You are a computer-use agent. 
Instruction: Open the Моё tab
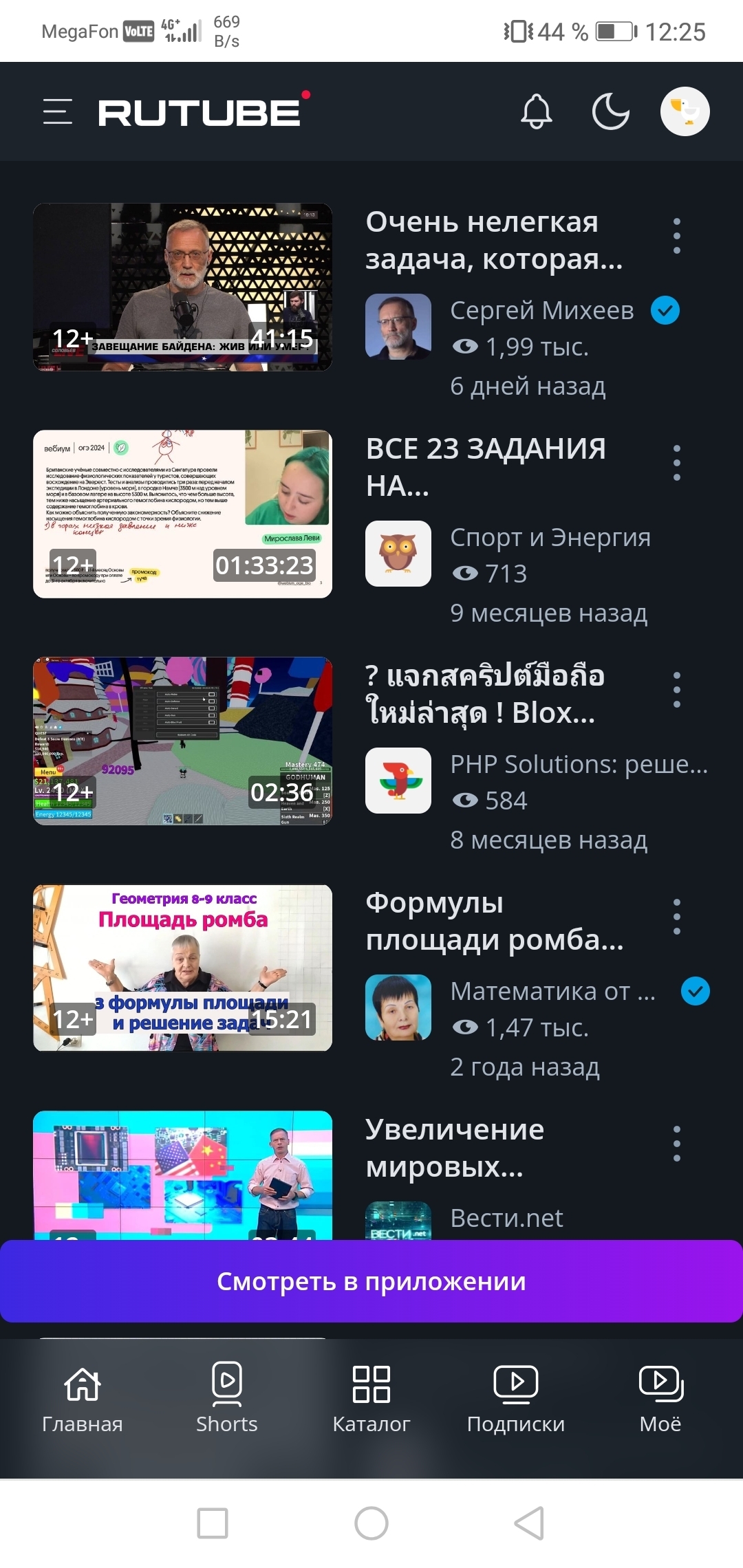click(660, 1399)
